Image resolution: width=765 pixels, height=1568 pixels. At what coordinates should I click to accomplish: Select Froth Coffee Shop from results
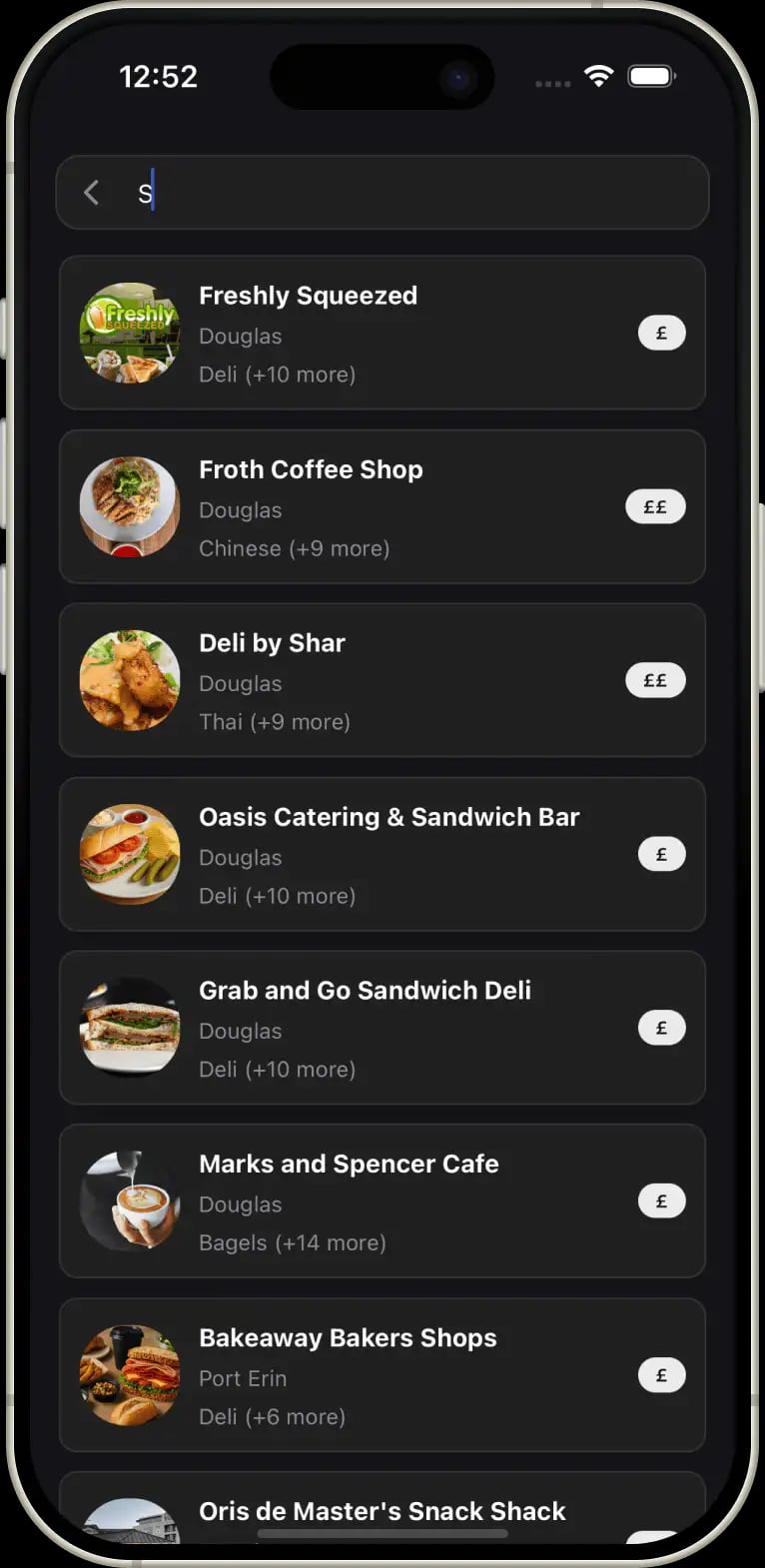click(382, 507)
